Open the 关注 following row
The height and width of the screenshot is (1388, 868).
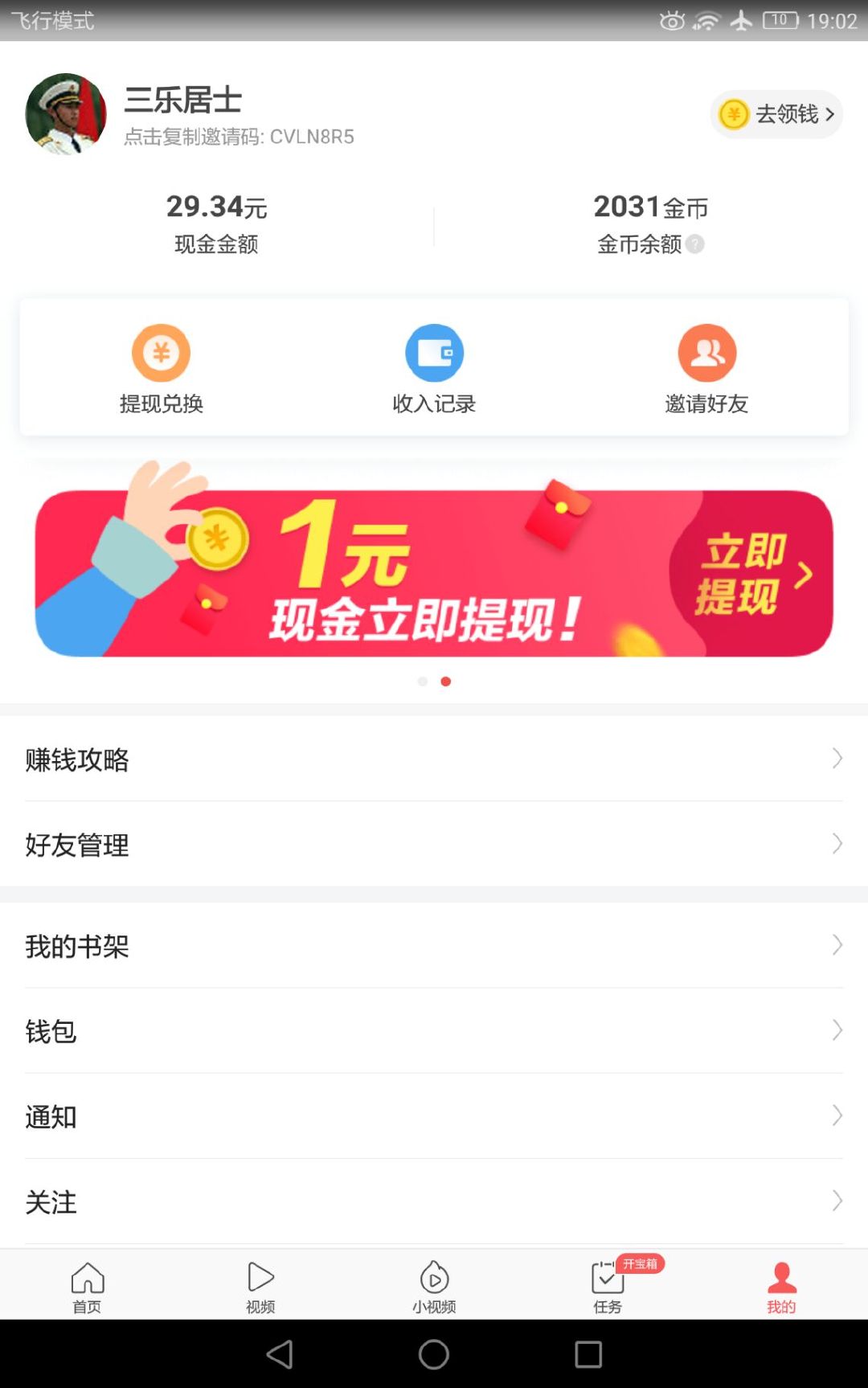[434, 1201]
